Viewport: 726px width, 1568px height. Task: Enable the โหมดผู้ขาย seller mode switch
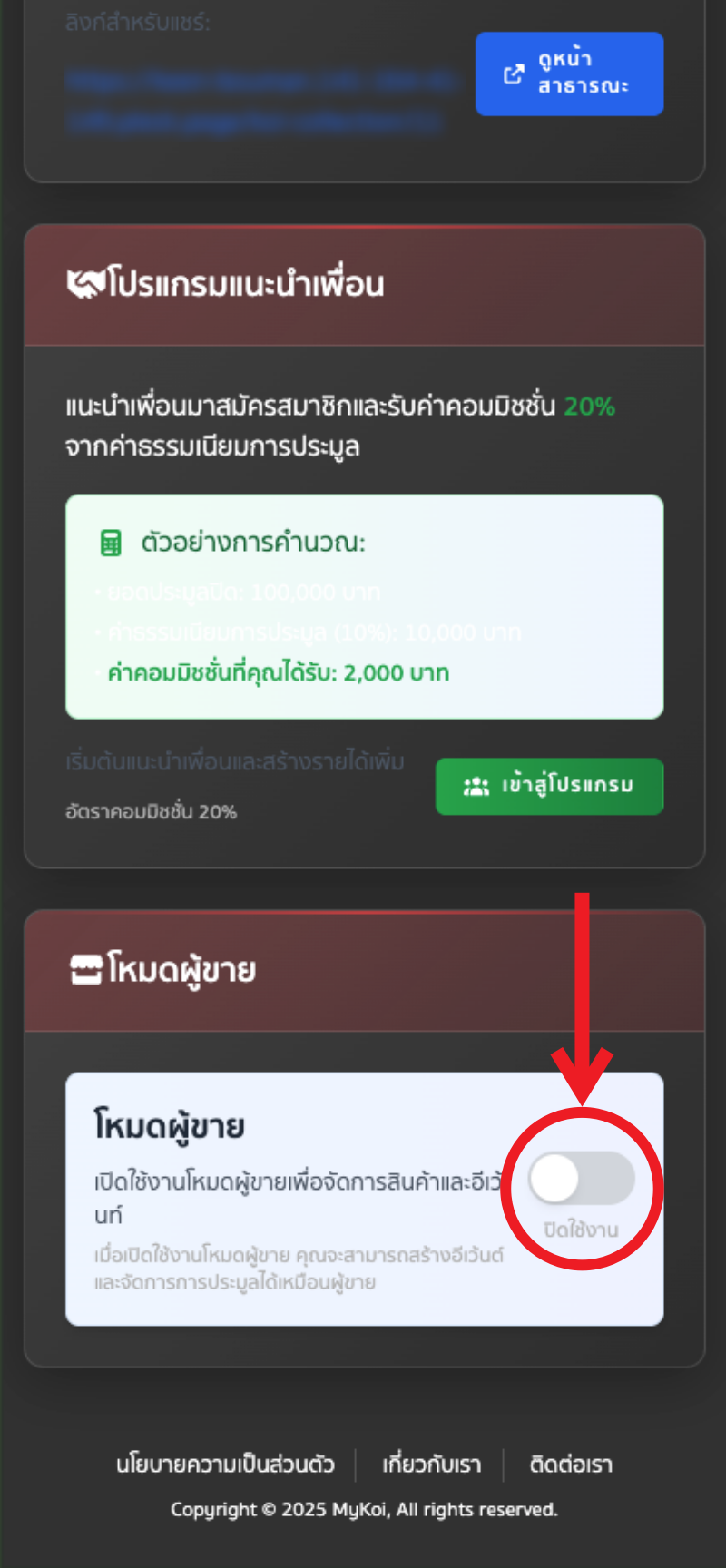click(x=581, y=1179)
